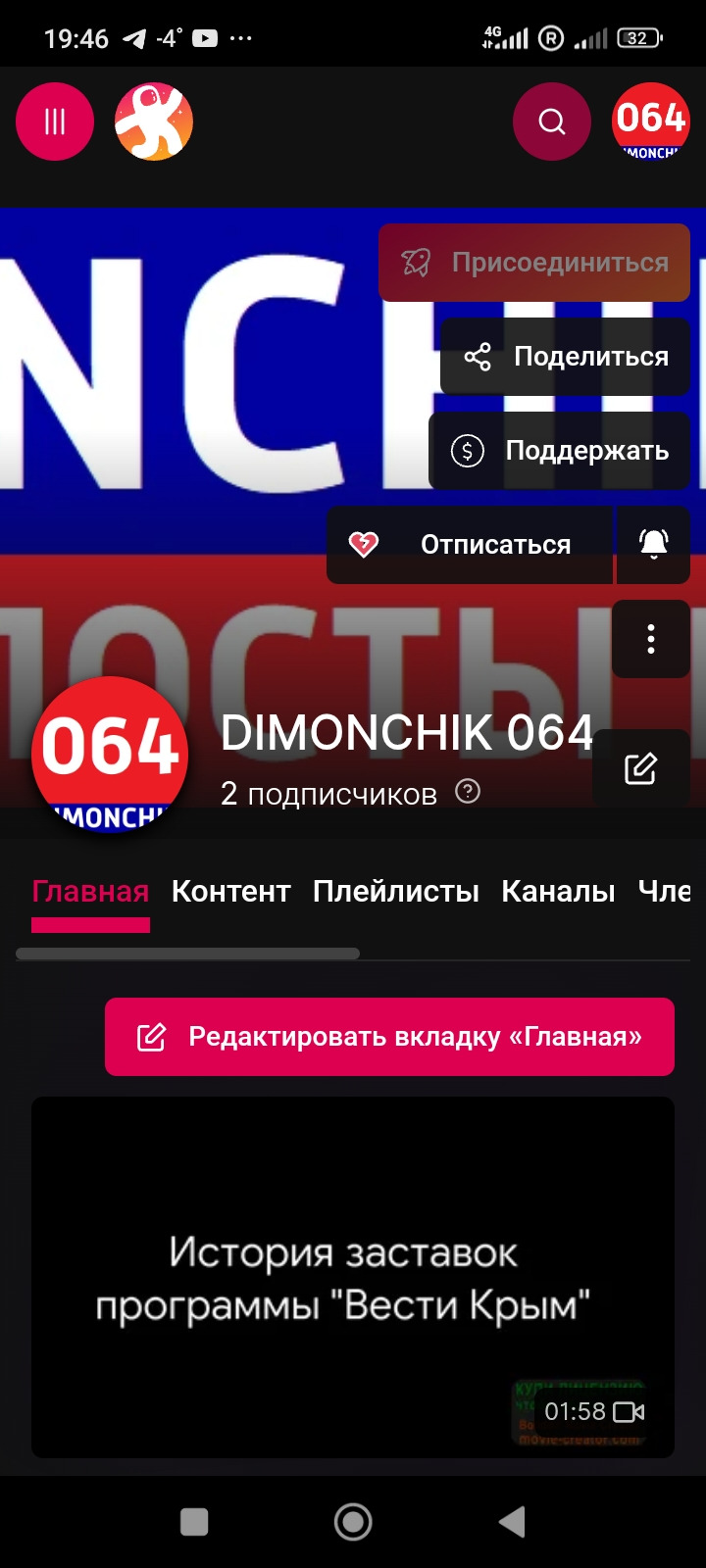Open the subscribers info question mark
706x1568 pixels.
tap(468, 792)
